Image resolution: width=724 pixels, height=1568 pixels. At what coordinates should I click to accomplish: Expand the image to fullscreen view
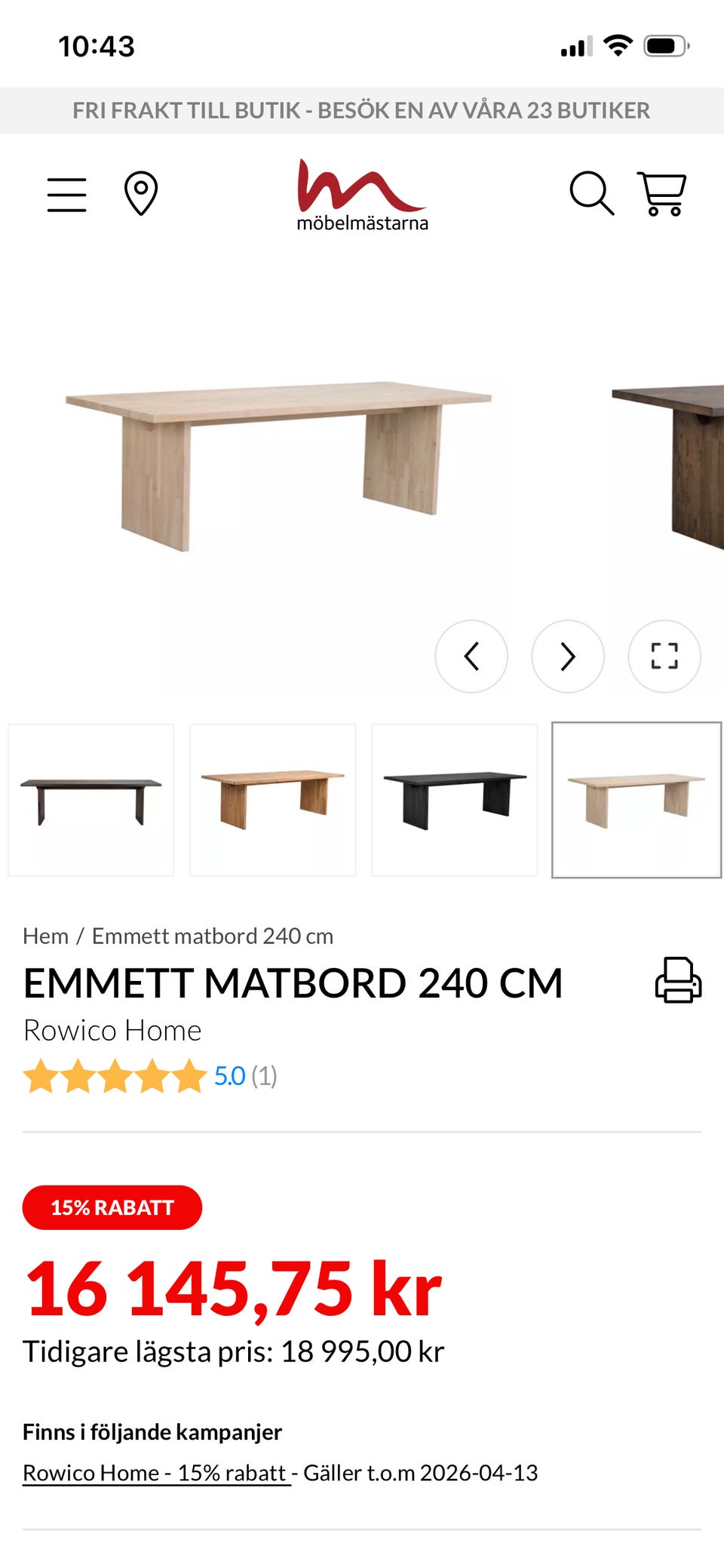click(x=664, y=657)
